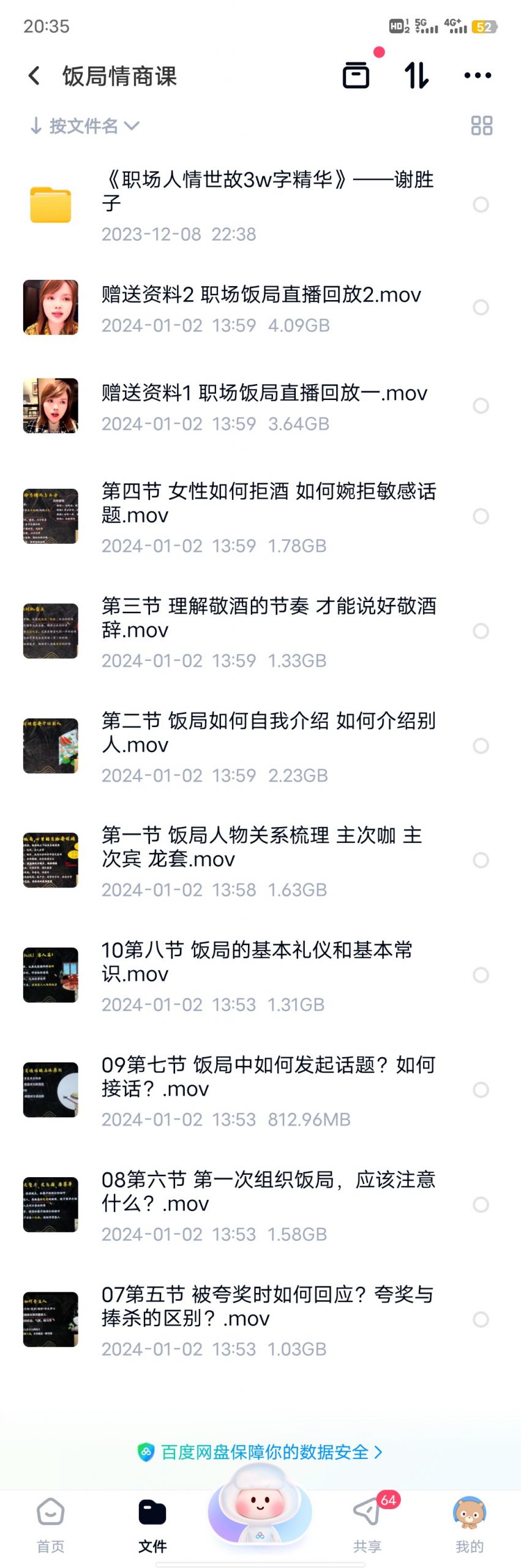The height and width of the screenshot is (1568, 521).
Task: Select the 第三节 理解敬酒的节奏 file checkbox
Action: 481,631
